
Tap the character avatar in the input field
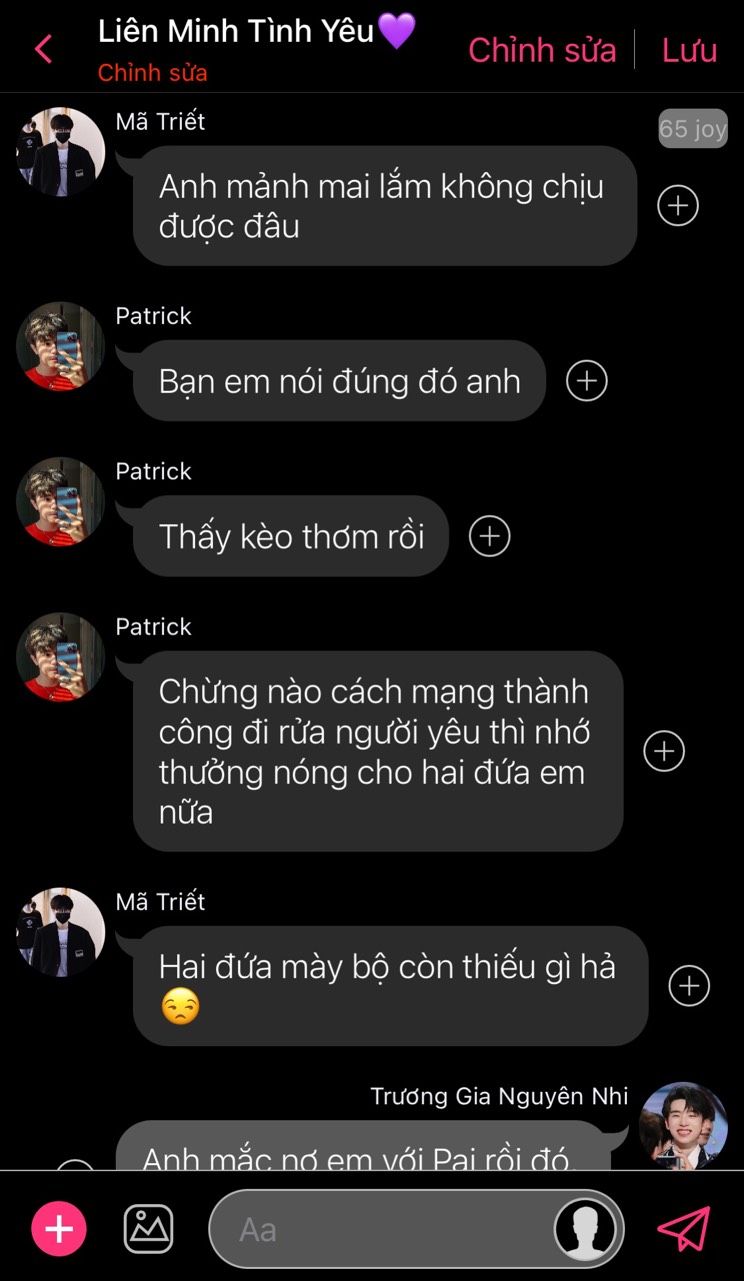(x=585, y=1229)
